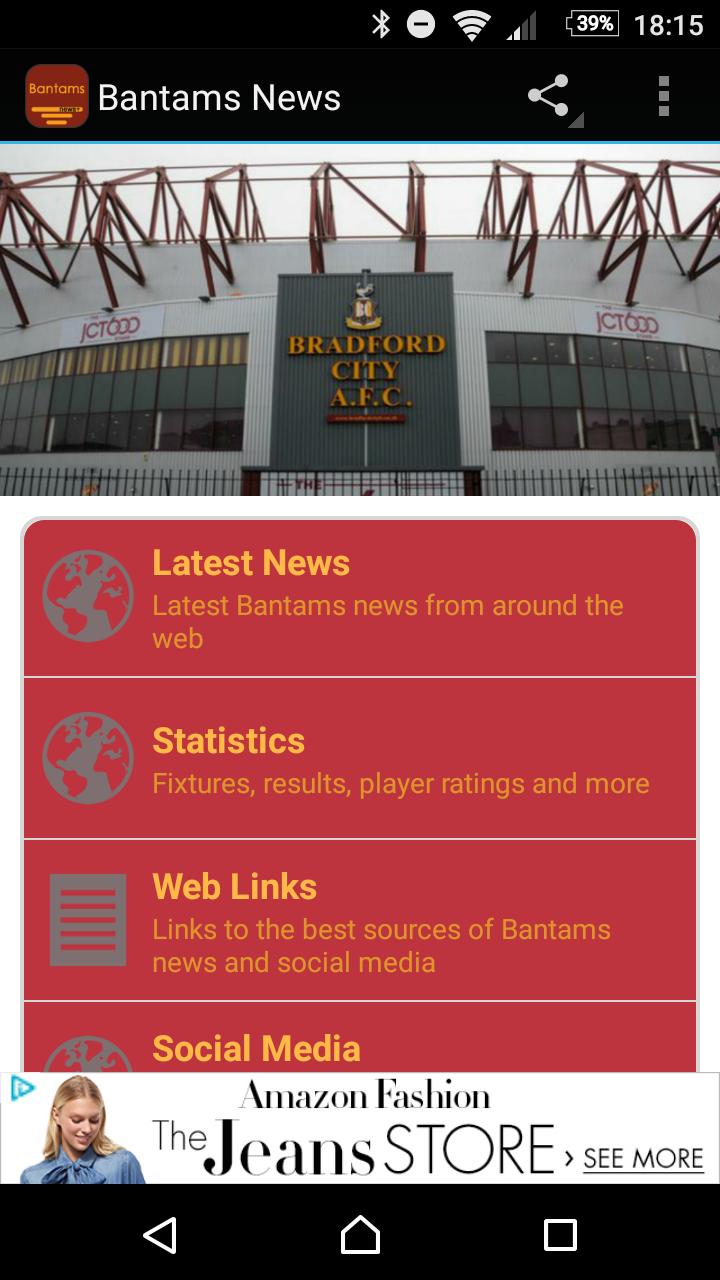The height and width of the screenshot is (1280, 720).
Task: Go to the home screen
Action: tap(360, 1235)
